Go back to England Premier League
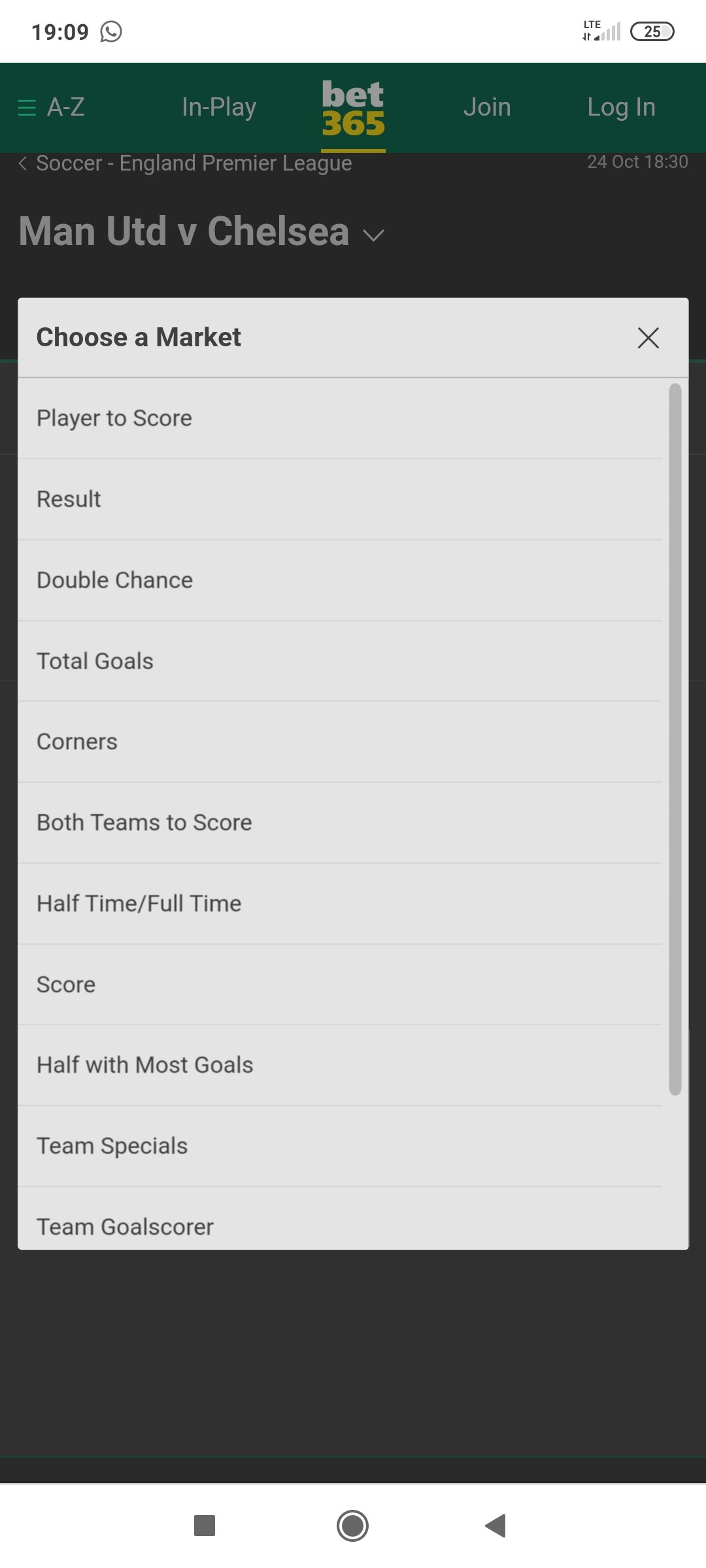Viewport: 706px width, 1568px height. [x=186, y=163]
